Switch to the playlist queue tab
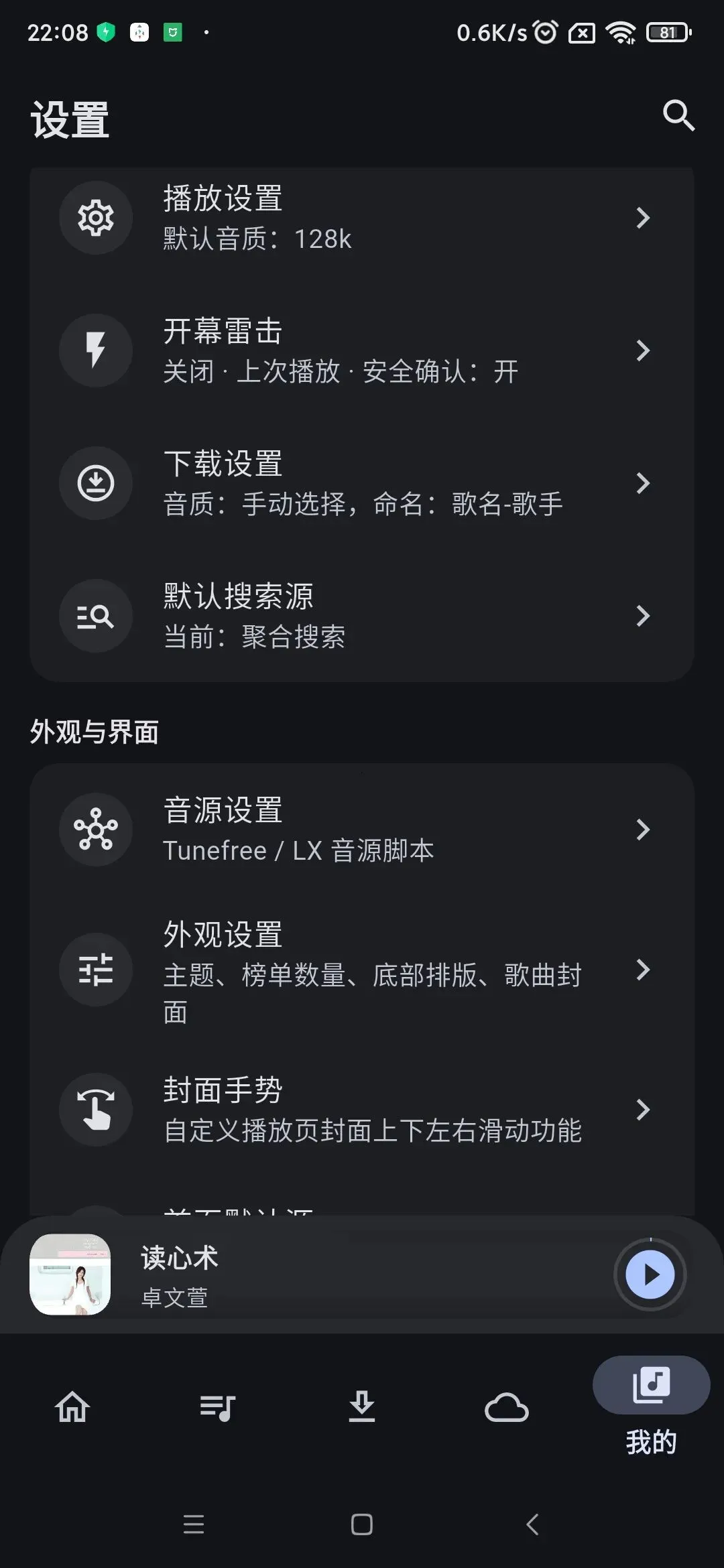 coord(217,1407)
